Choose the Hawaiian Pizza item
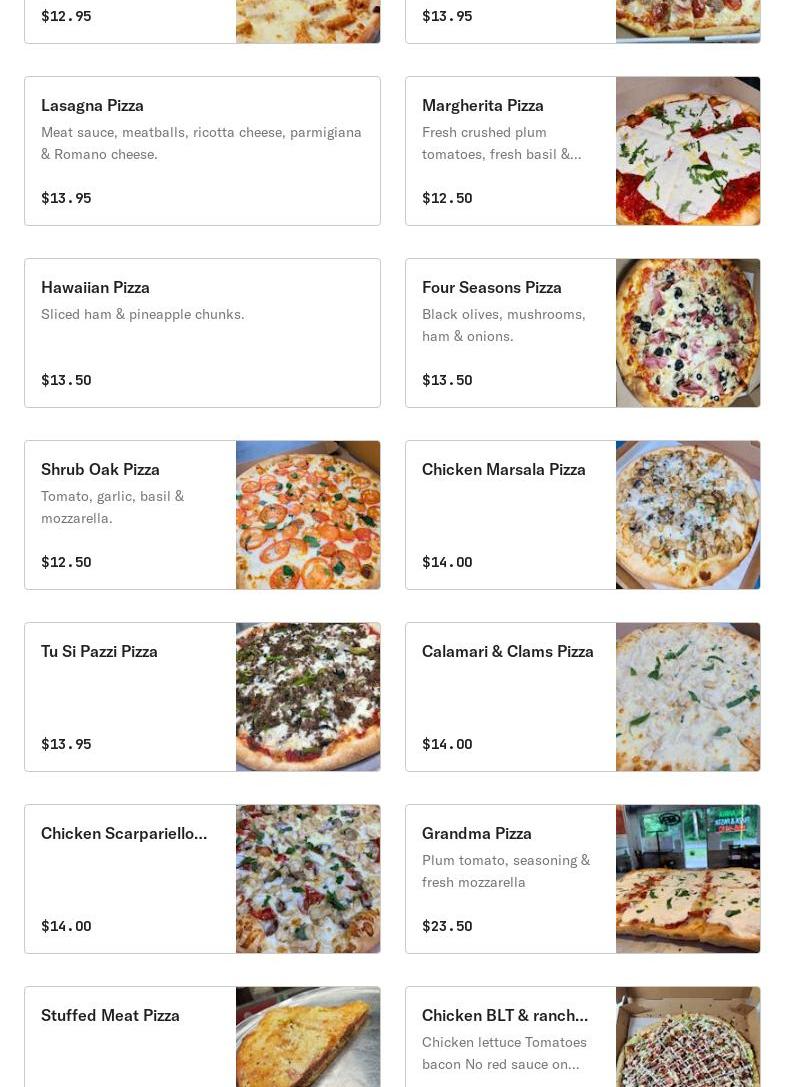The height and width of the screenshot is (1087, 785). [202, 333]
